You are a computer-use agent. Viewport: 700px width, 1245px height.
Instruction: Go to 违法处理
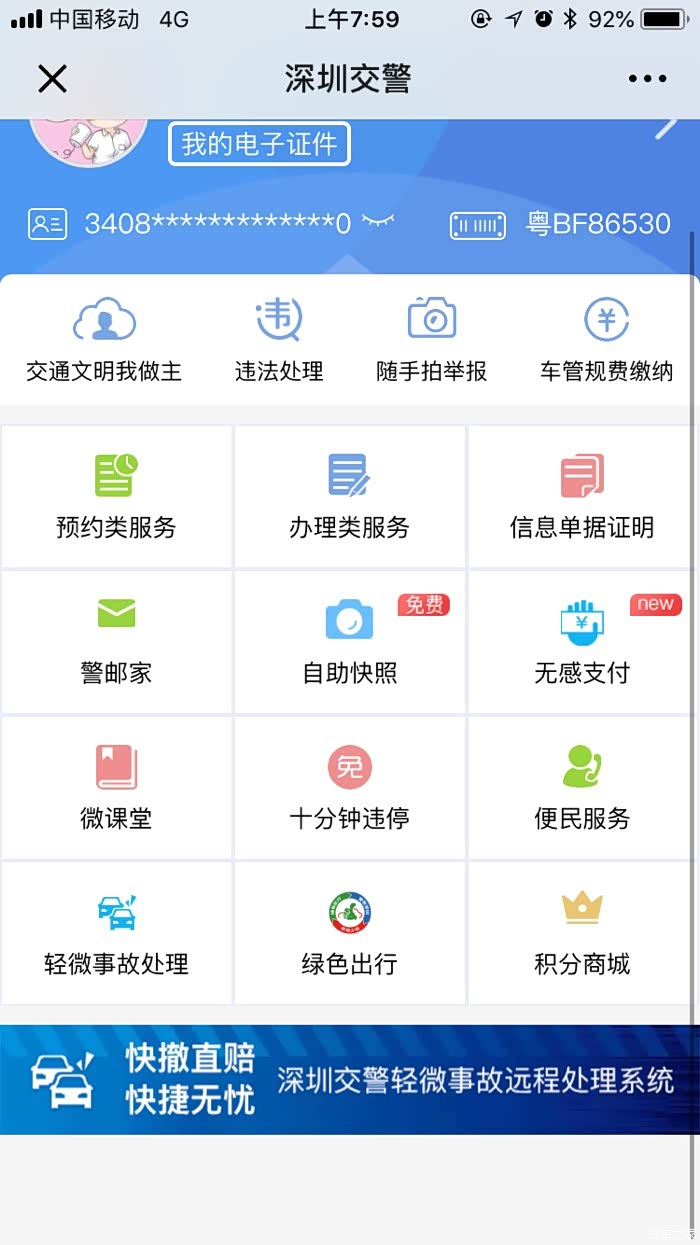coord(279,341)
